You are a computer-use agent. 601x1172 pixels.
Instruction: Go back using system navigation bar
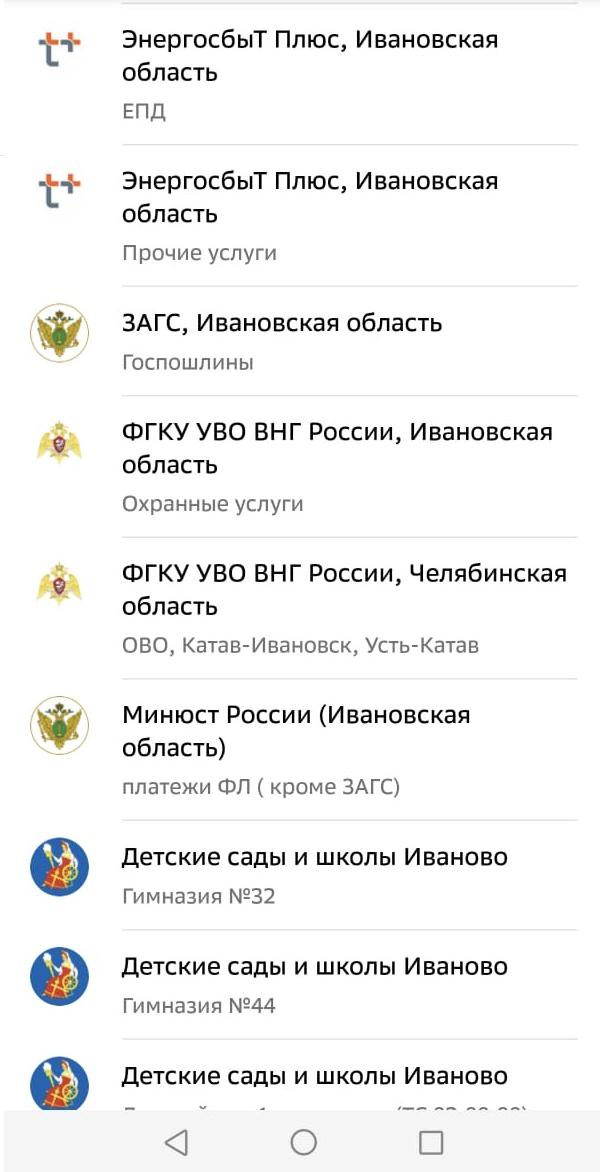[x=176, y=1142]
